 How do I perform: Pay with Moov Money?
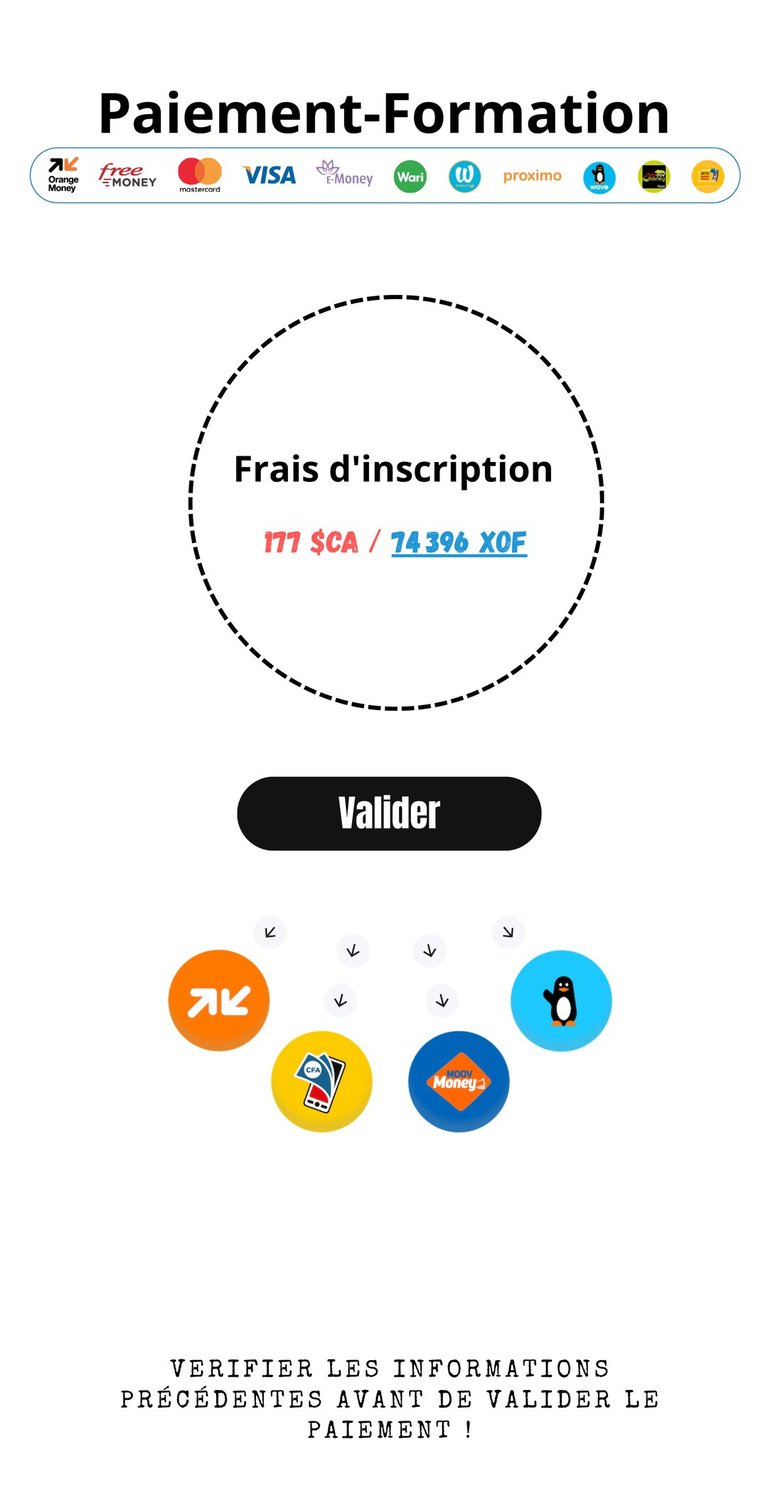459,1081
